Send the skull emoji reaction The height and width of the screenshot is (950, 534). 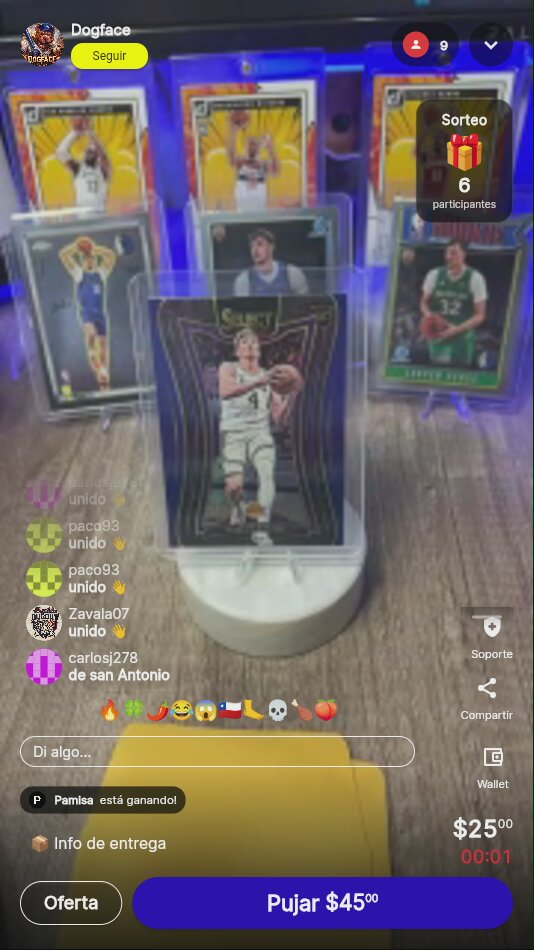pyautogui.click(x=277, y=710)
